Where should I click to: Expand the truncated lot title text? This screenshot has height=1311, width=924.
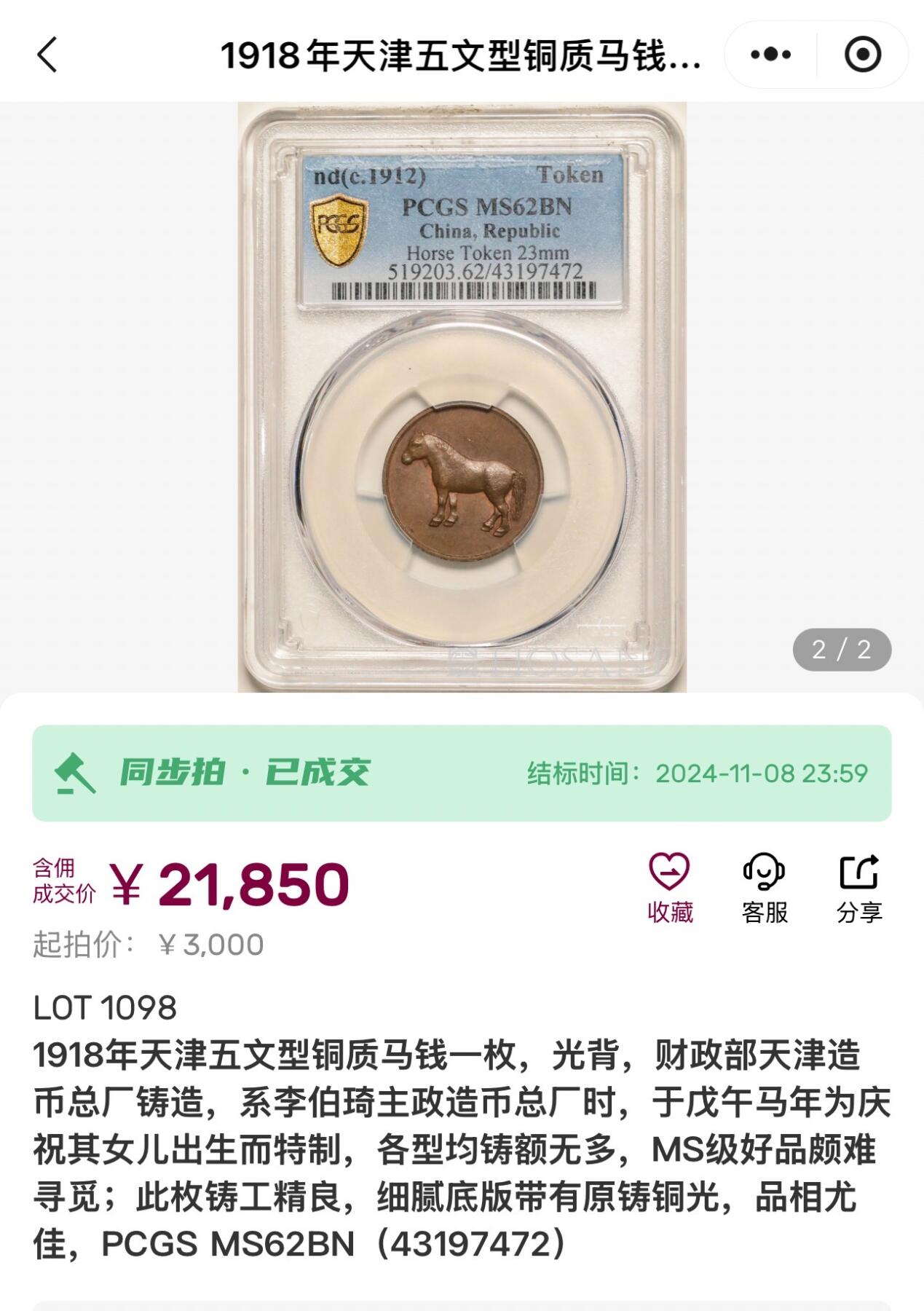click(x=461, y=53)
